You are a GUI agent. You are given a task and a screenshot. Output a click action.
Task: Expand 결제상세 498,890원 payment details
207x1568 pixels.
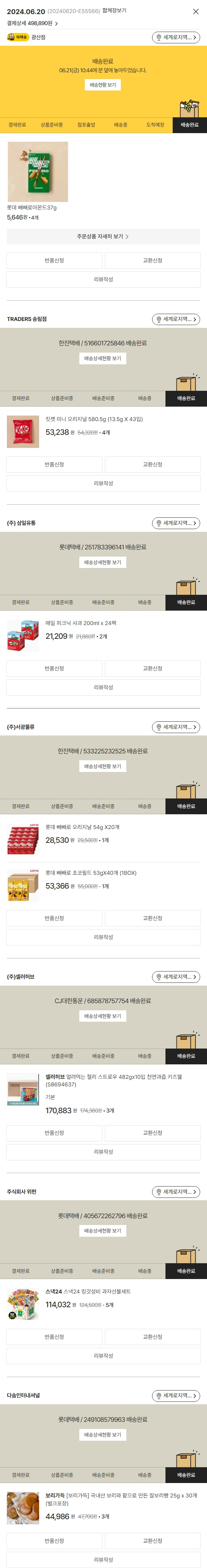[33, 24]
